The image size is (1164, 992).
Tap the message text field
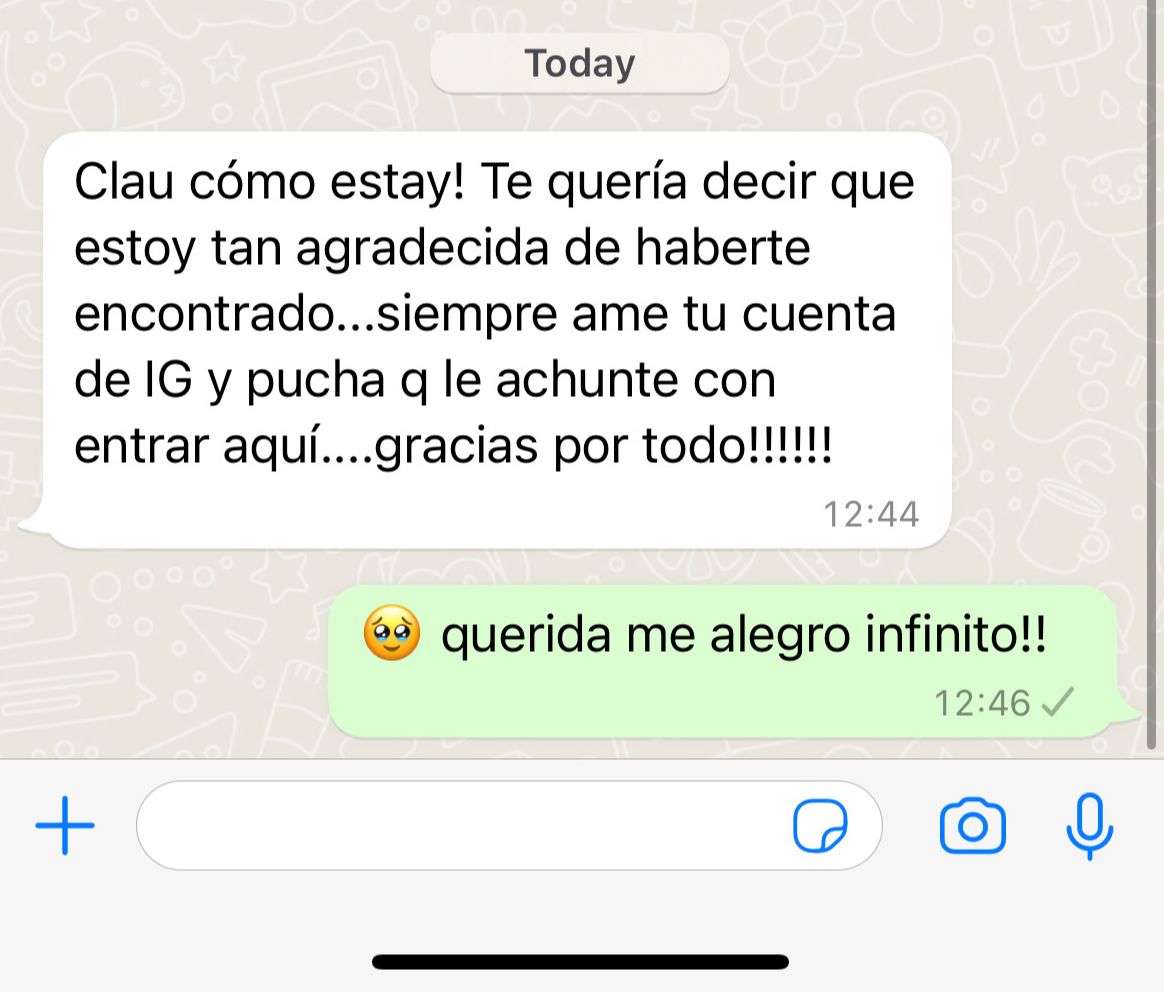point(460,826)
